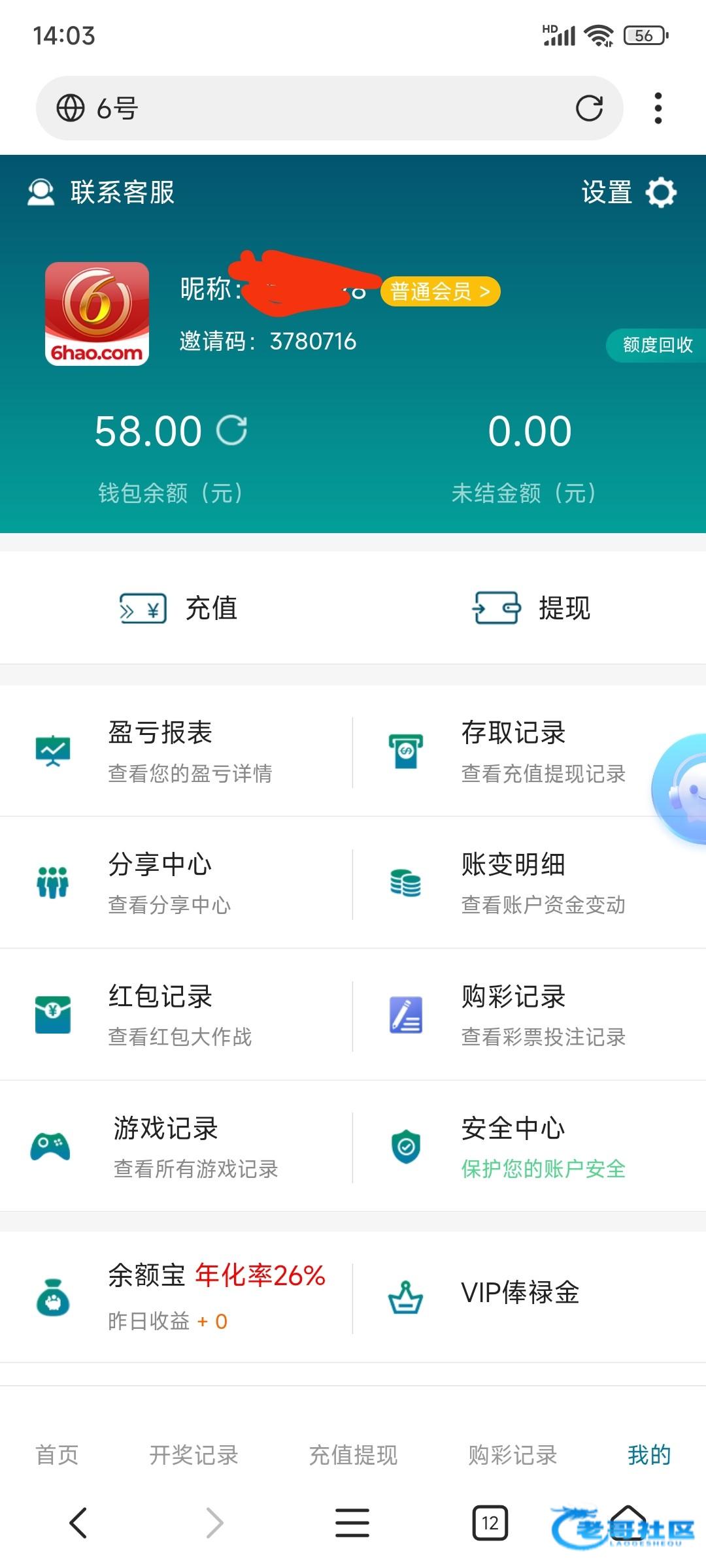Go back with the browser back arrow

pos(78,1523)
